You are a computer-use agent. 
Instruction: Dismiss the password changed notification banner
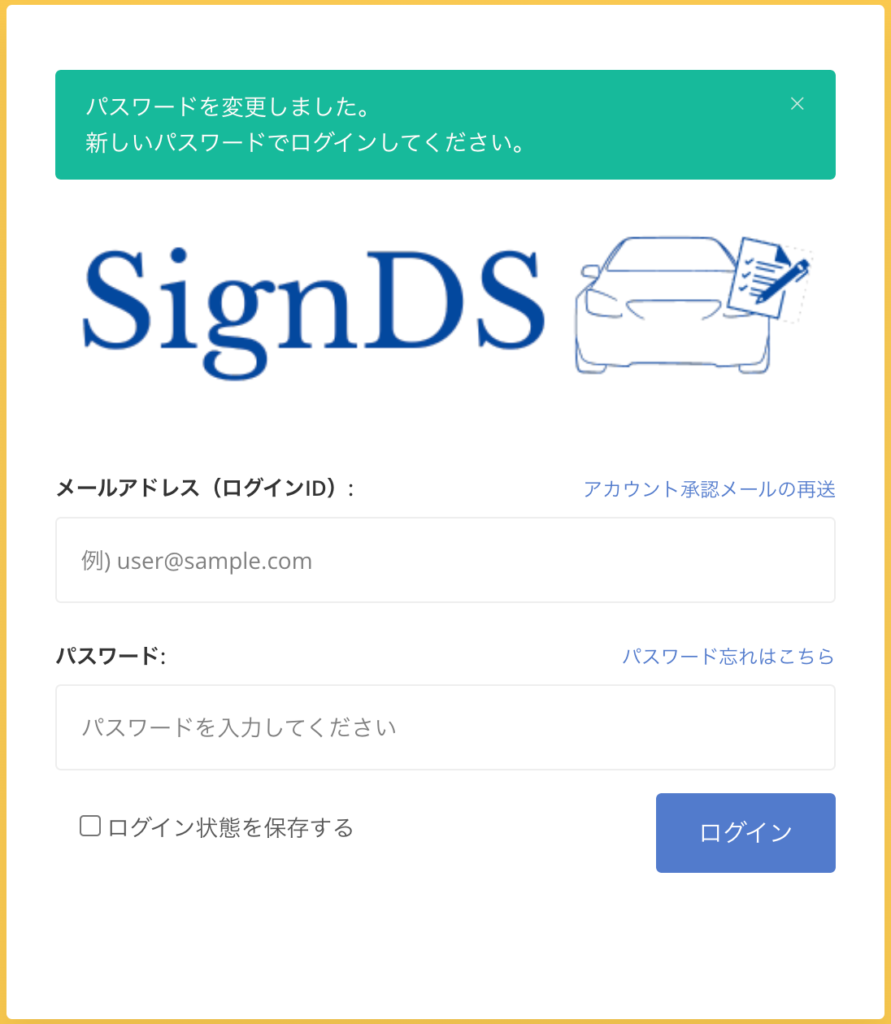tap(797, 104)
